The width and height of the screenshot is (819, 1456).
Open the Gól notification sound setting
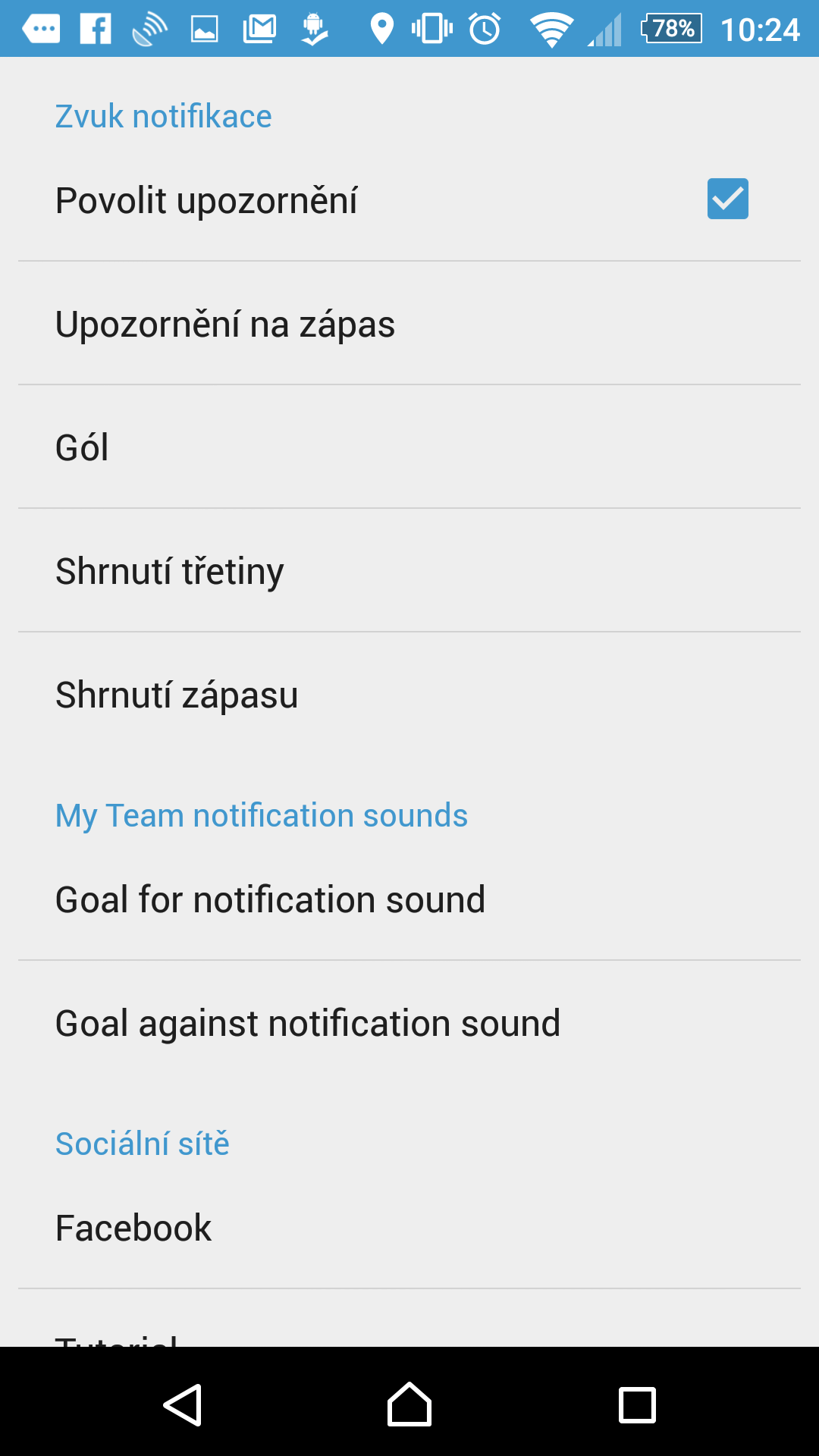point(409,447)
